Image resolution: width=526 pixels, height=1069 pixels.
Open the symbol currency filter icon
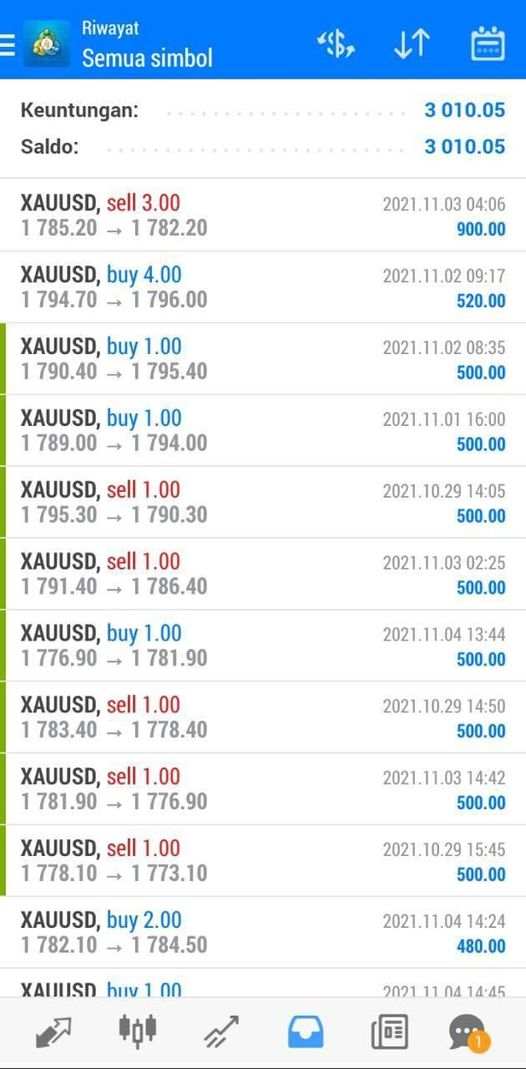[x=336, y=44]
